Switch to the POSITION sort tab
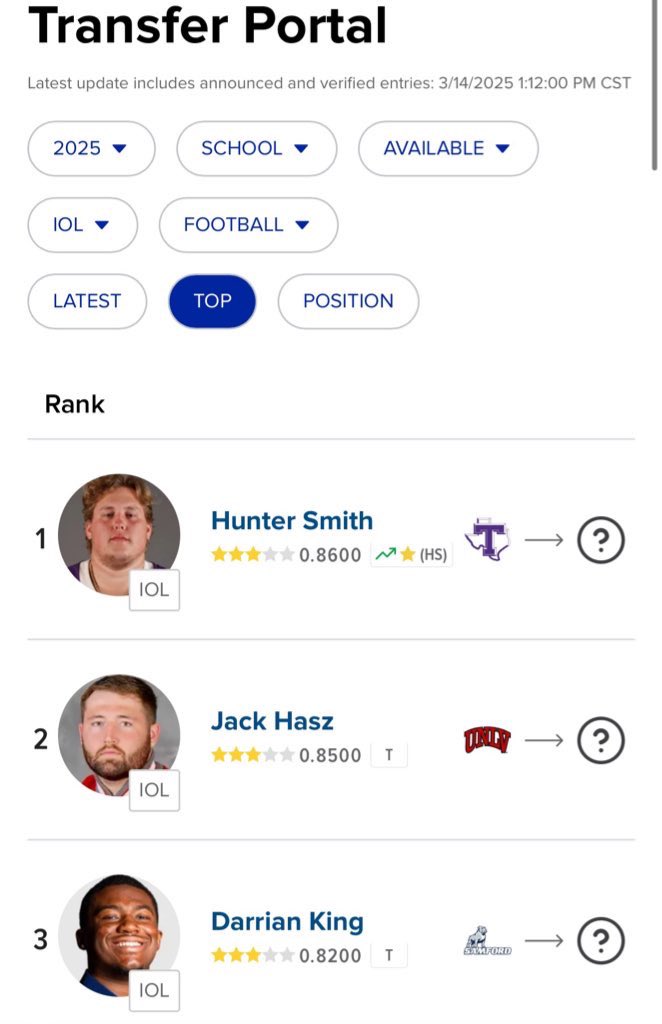The image size is (662, 1024). click(348, 301)
